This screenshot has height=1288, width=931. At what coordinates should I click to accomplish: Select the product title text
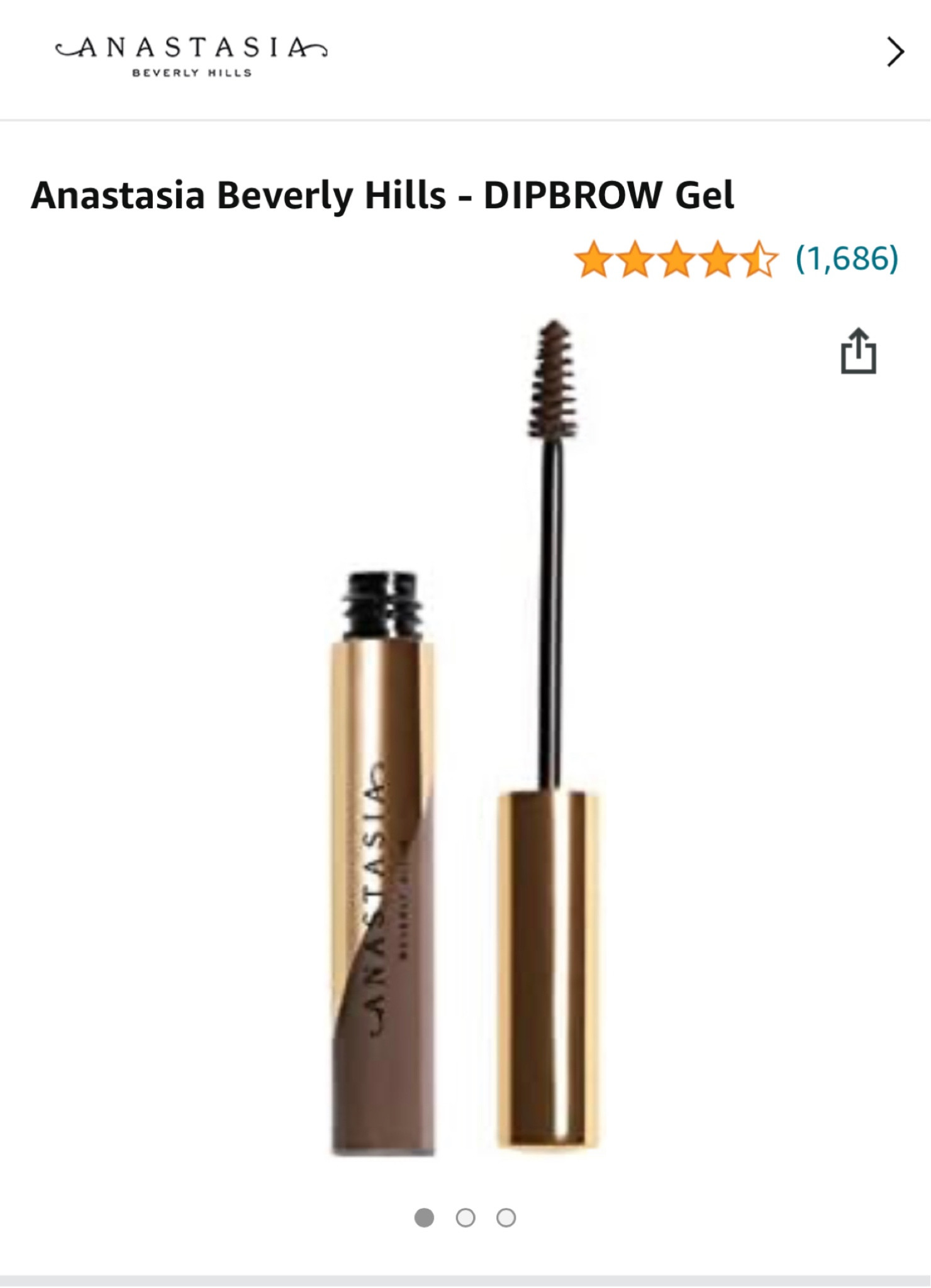(x=384, y=196)
